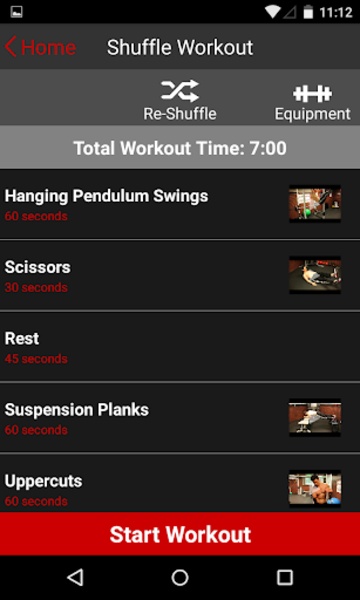This screenshot has height=600, width=360.
Task: Tap the system back button
Action: (x=75, y=577)
